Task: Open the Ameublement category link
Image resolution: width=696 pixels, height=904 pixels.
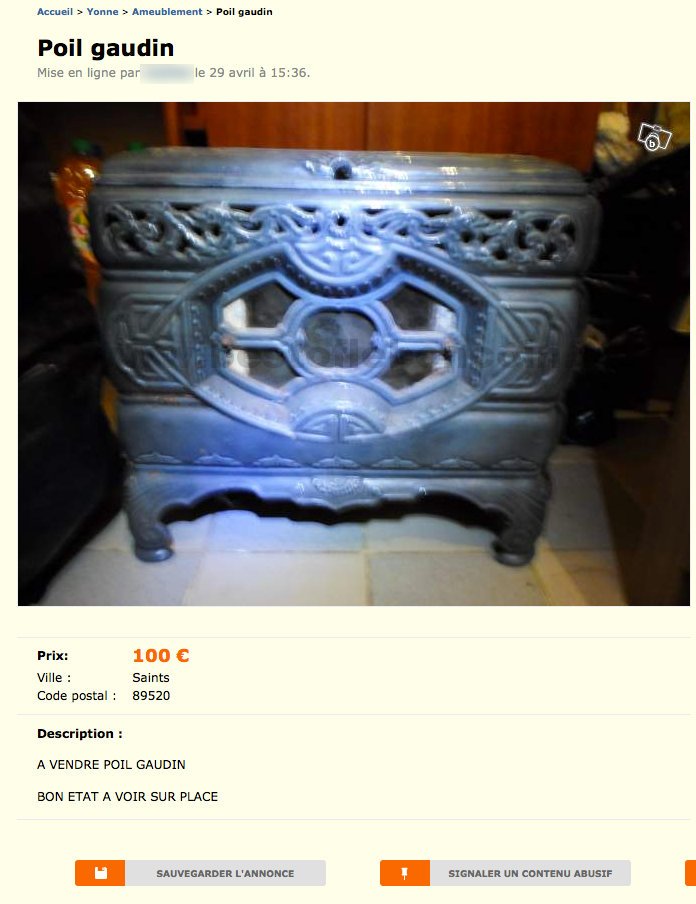Action: tap(169, 12)
